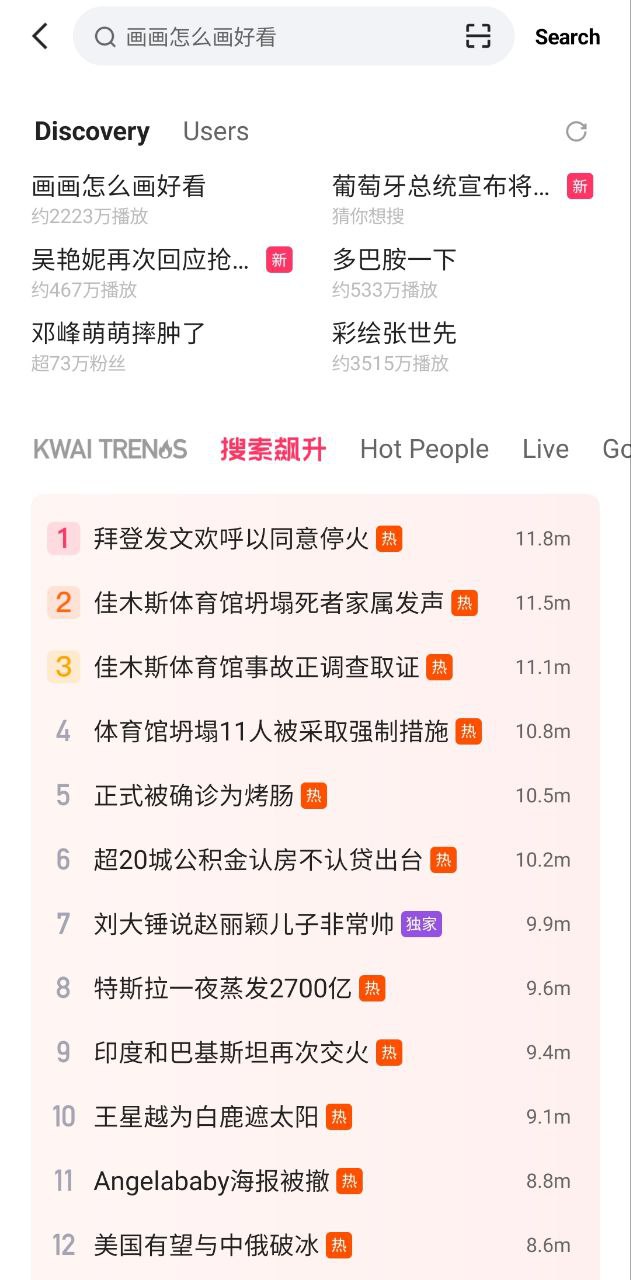The height and width of the screenshot is (1280, 631).
Task: Switch to the Users tab
Action: 215,131
